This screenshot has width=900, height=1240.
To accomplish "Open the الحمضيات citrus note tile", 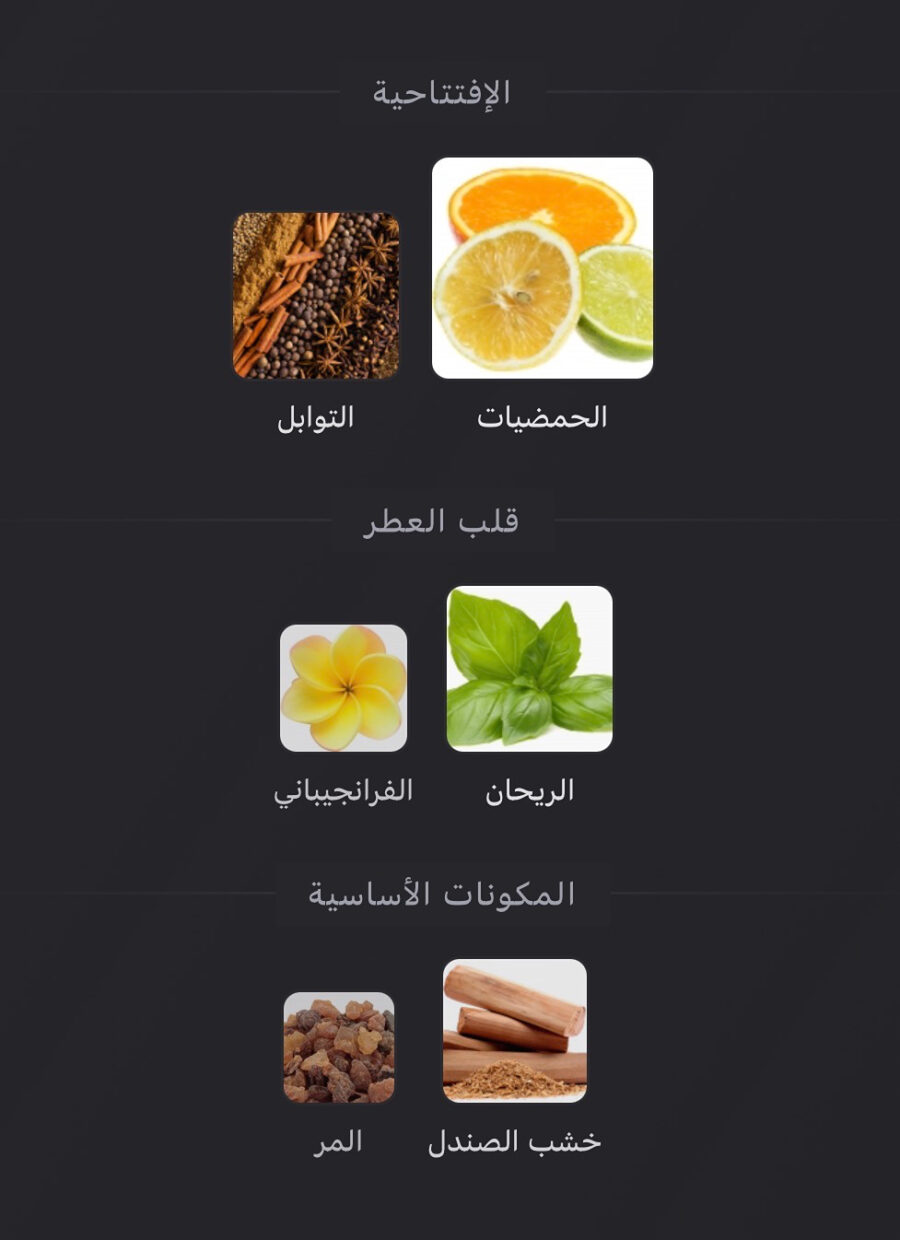I will 542,268.
